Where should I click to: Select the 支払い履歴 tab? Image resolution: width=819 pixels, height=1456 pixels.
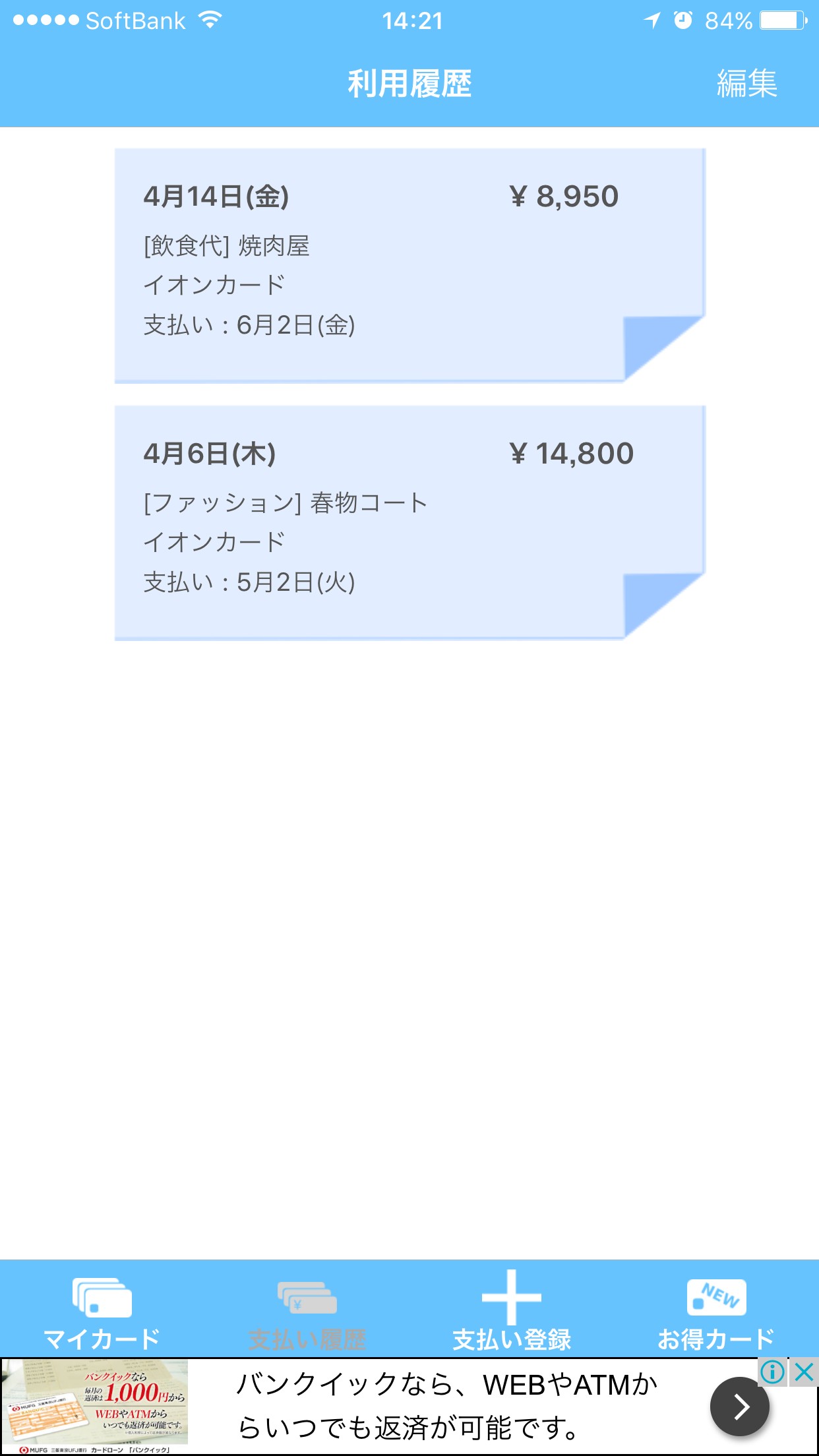(307, 1312)
